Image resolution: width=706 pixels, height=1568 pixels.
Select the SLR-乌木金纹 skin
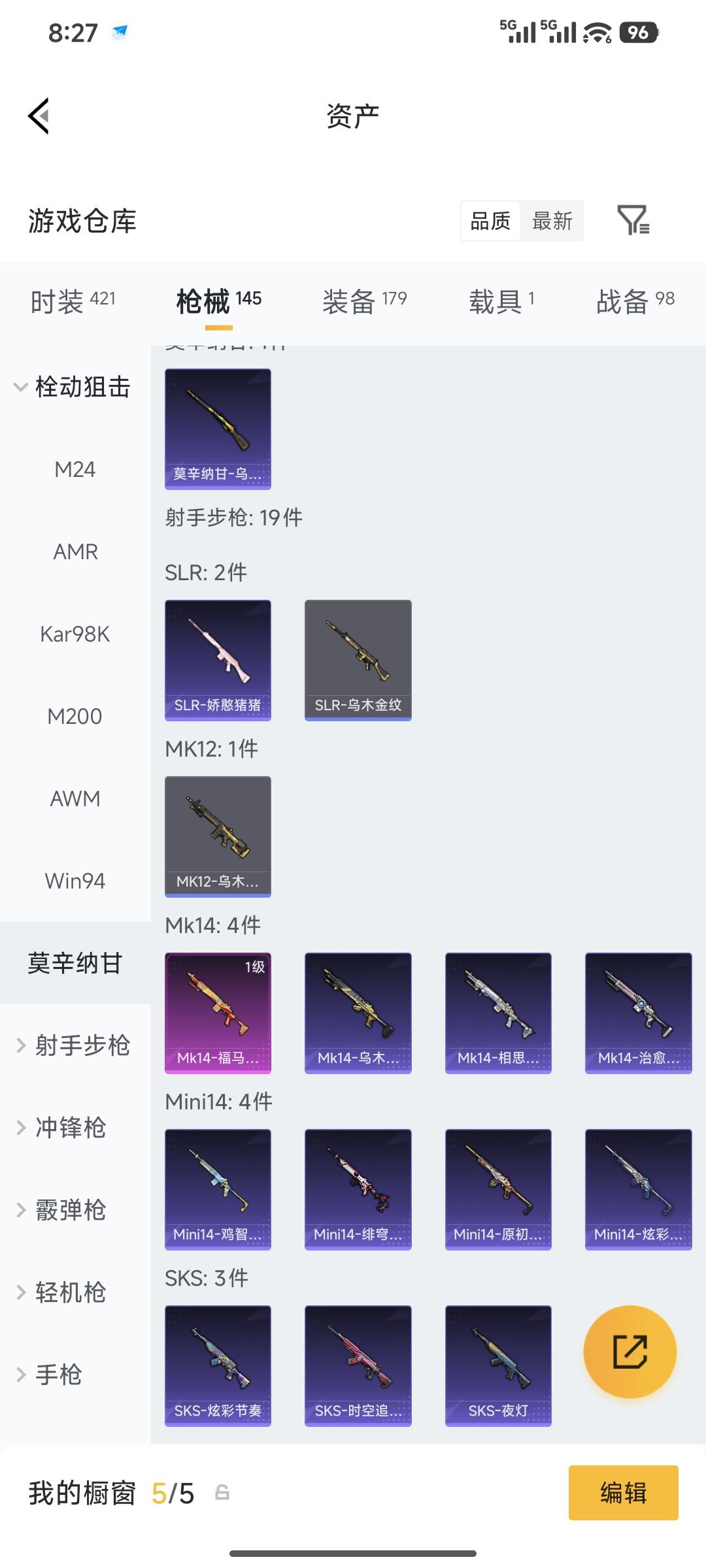(x=358, y=659)
